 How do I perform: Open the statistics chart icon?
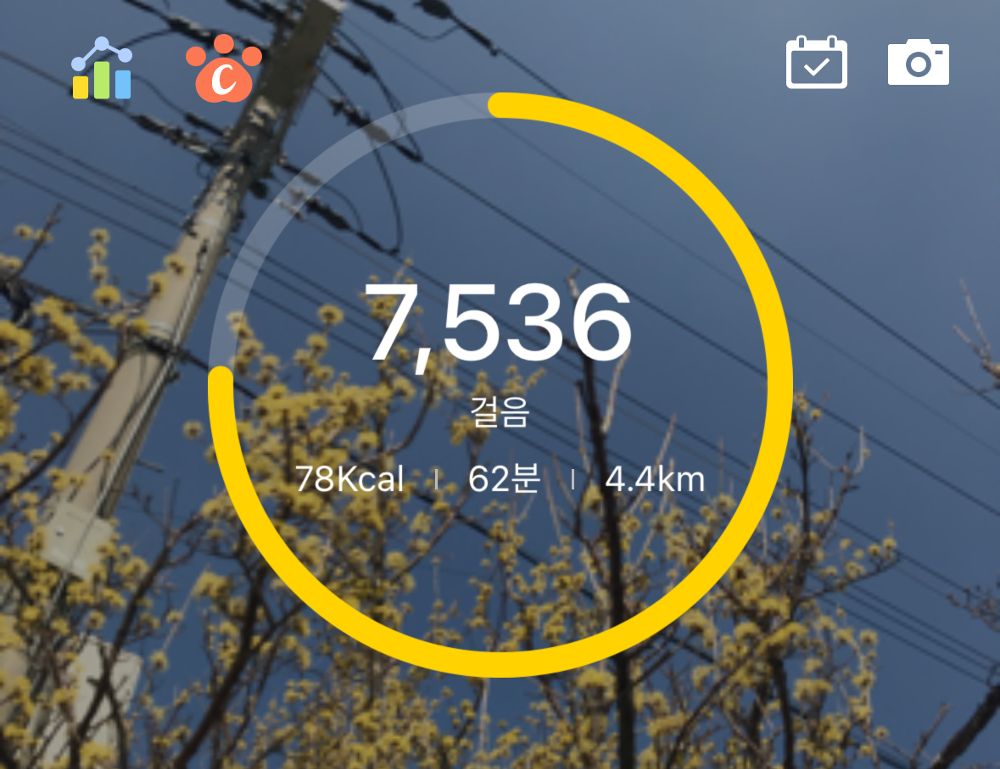point(101,68)
